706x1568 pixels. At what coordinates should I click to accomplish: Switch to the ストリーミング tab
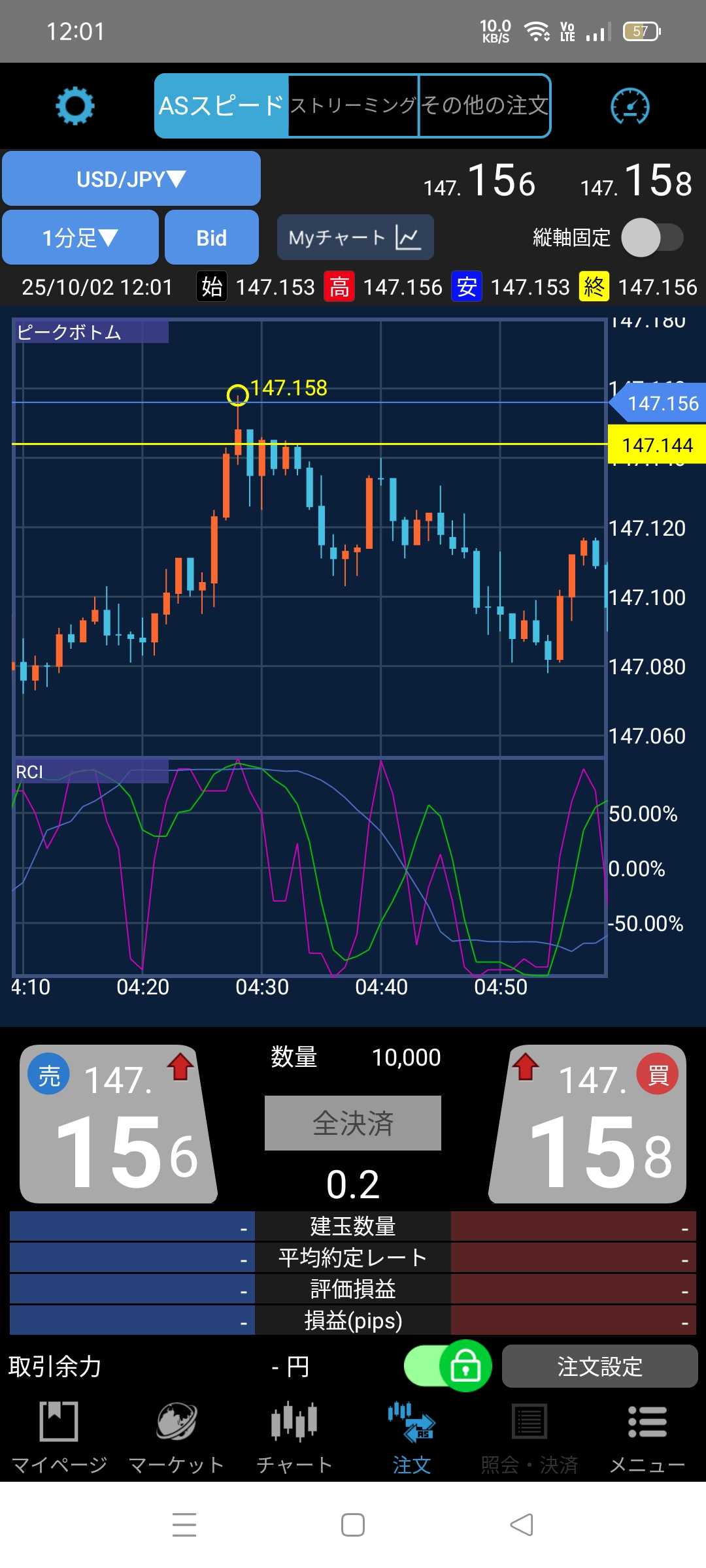[353, 106]
